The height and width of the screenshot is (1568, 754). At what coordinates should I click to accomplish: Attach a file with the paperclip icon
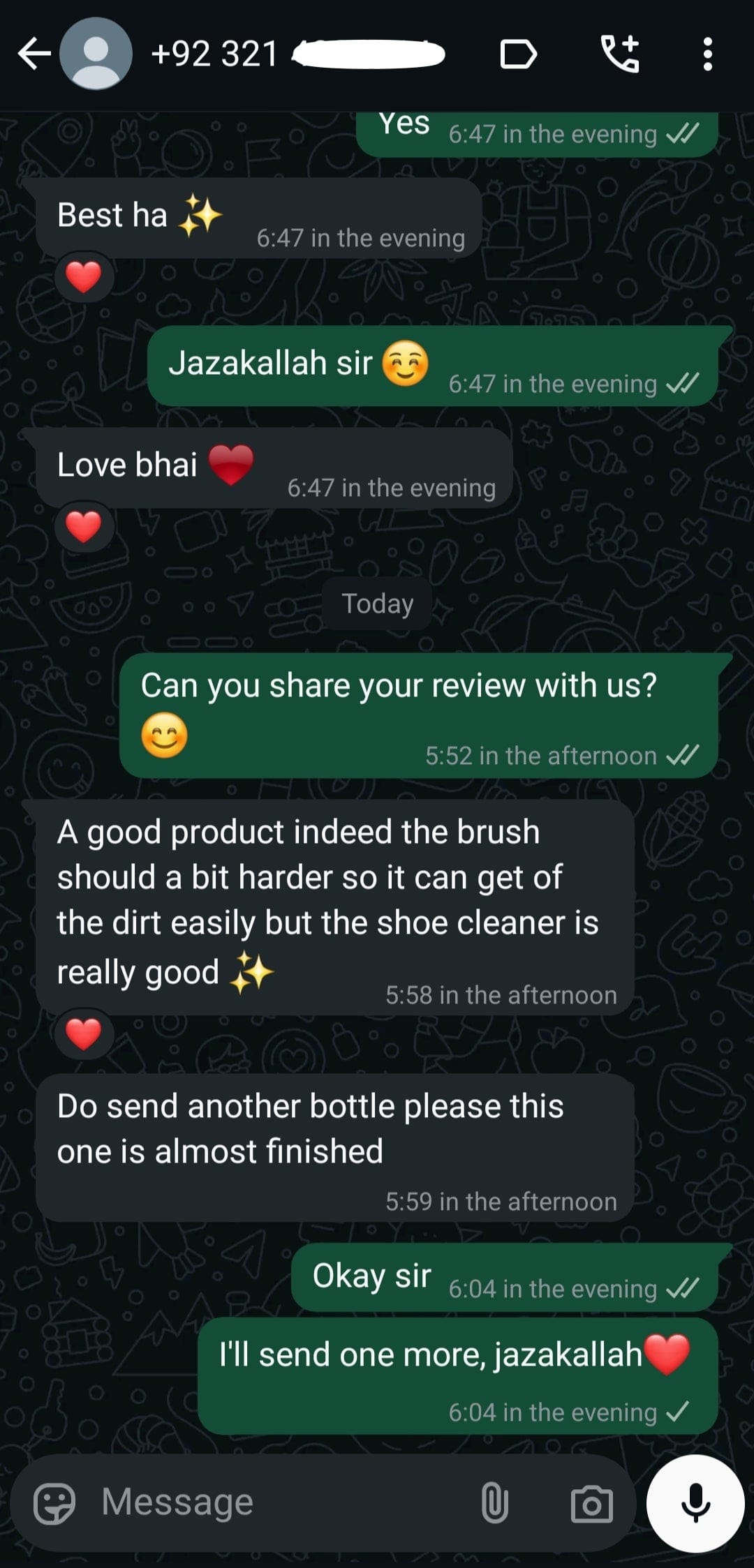pyautogui.click(x=494, y=1502)
